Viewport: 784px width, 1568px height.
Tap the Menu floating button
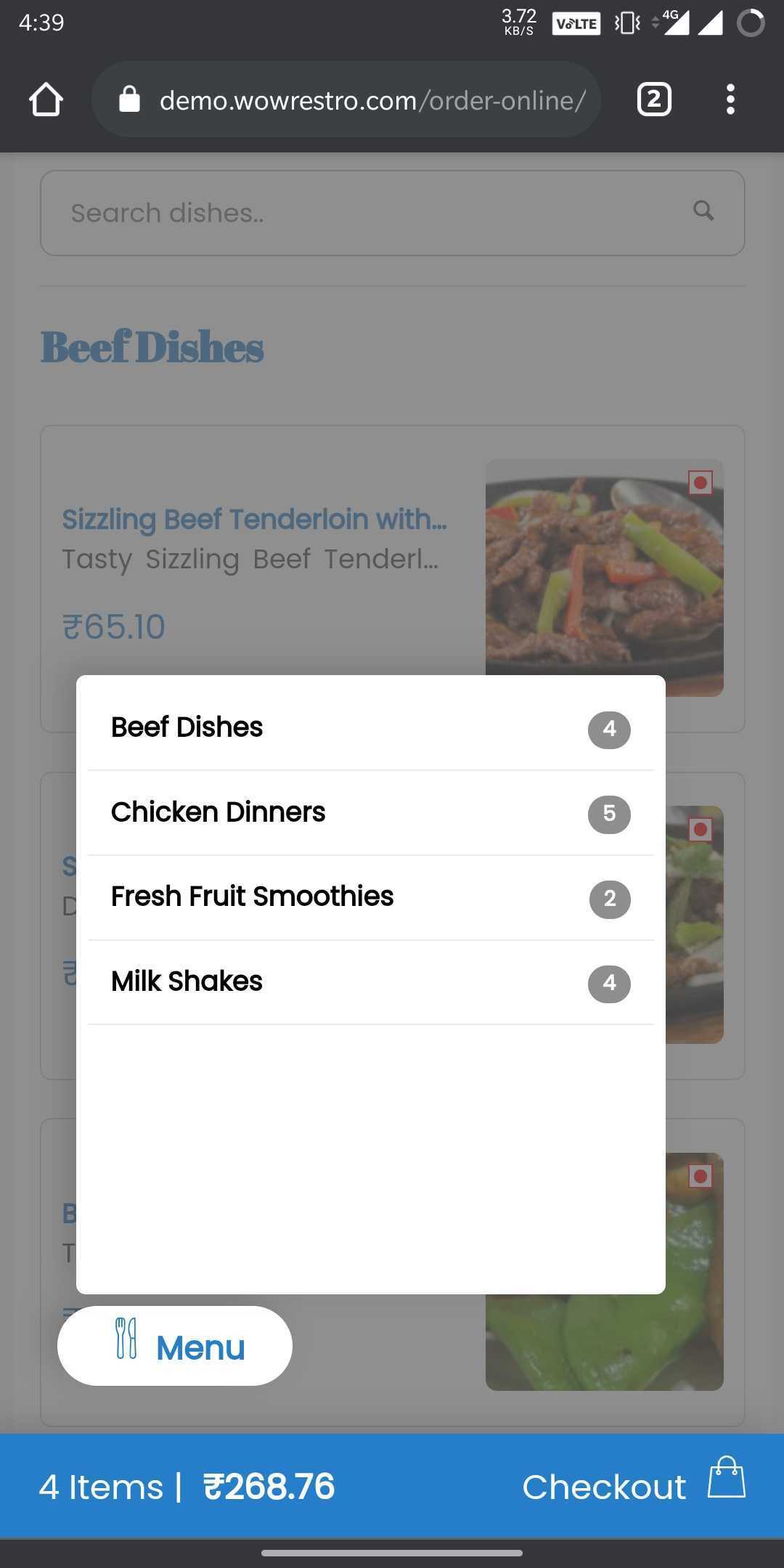(175, 1347)
